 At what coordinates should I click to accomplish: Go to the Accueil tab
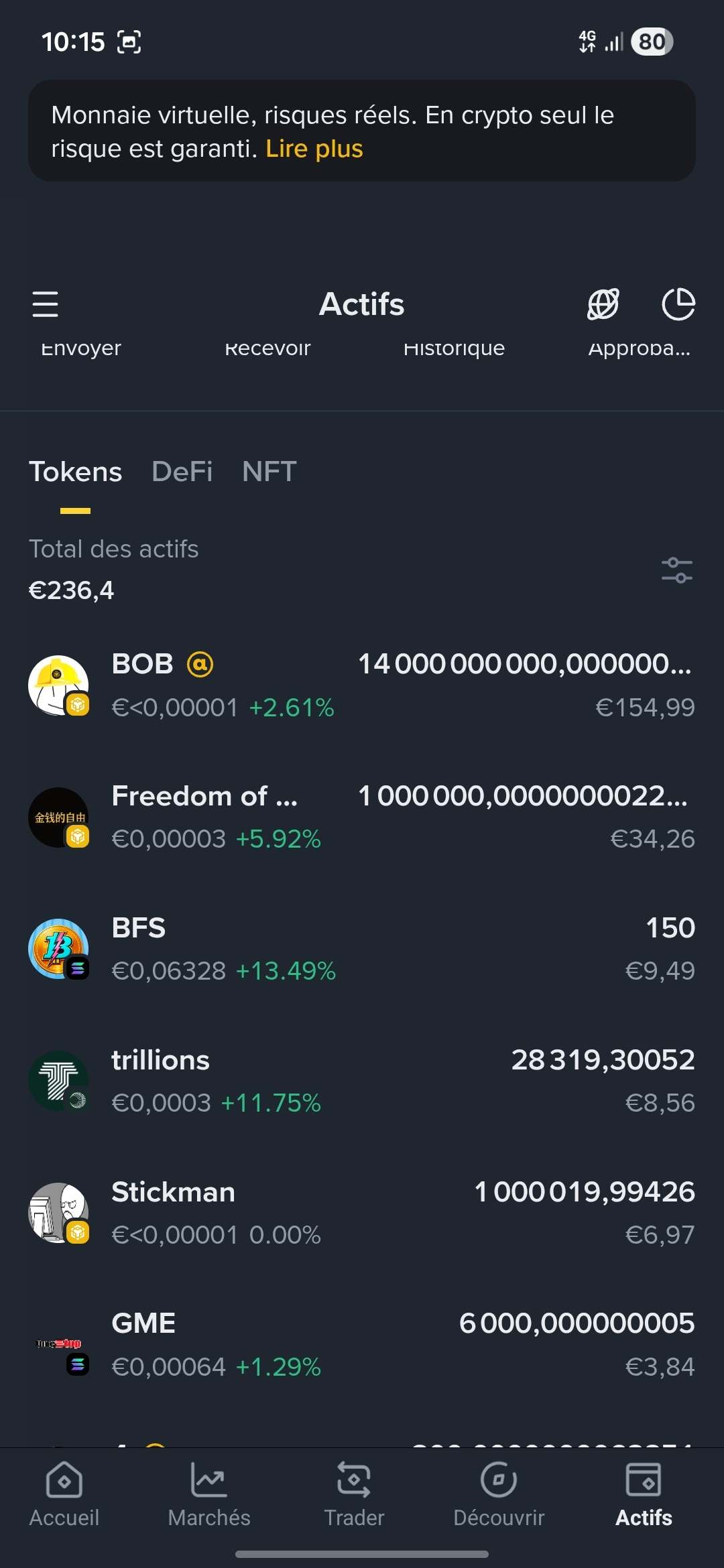(64, 1494)
